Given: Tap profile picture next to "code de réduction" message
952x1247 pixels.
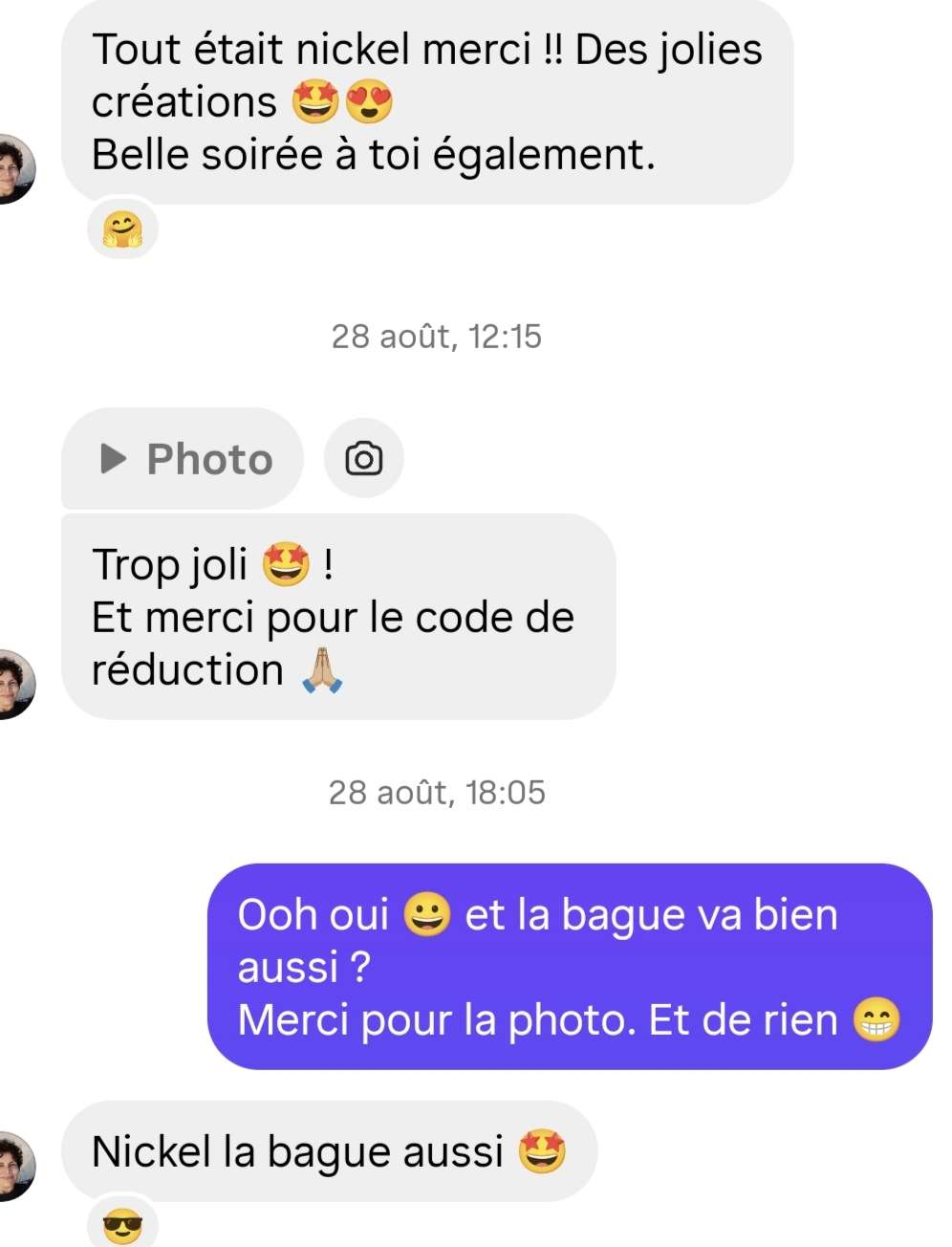Looking at the screenshot, I should pos(13,684).
